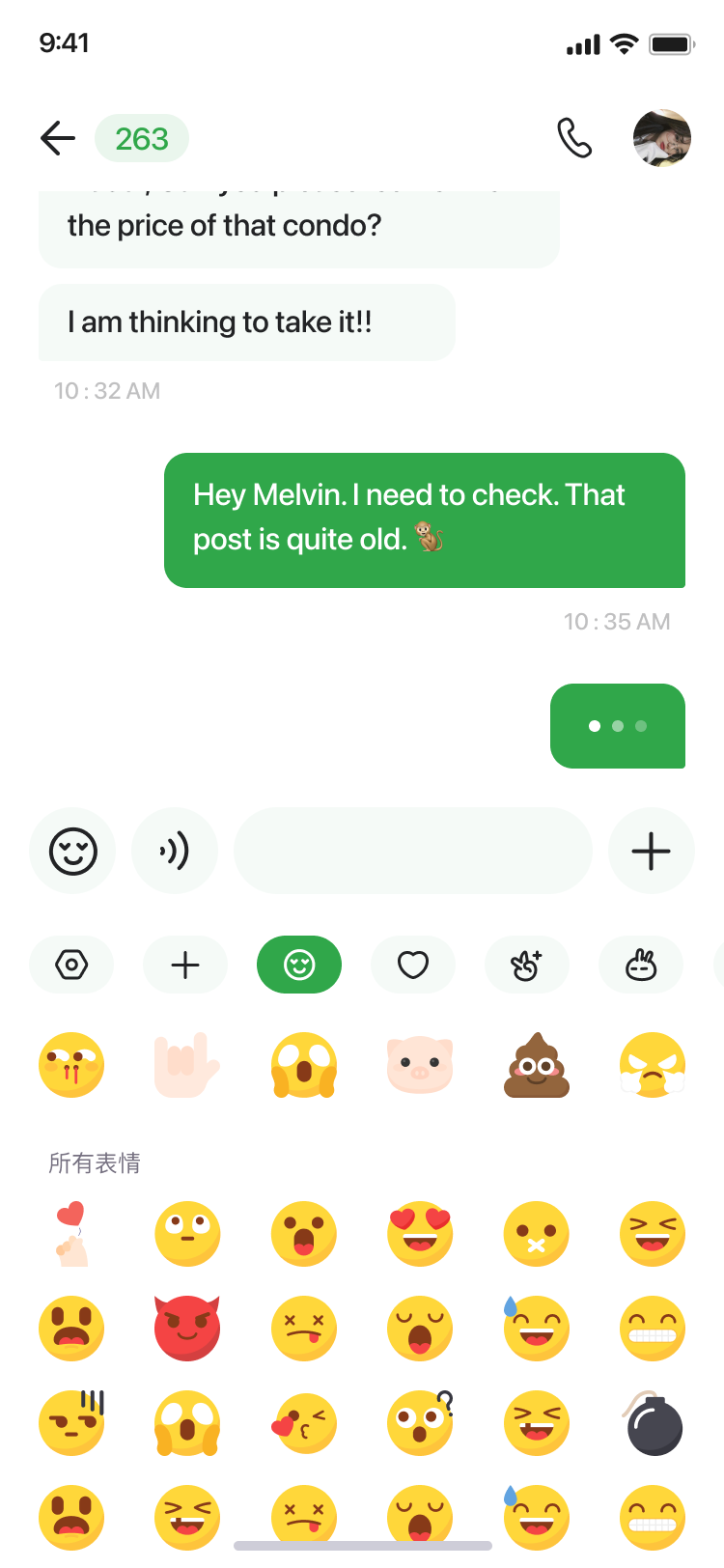
Task: Pick the pig face emoji
Action: coord(420,1066)
